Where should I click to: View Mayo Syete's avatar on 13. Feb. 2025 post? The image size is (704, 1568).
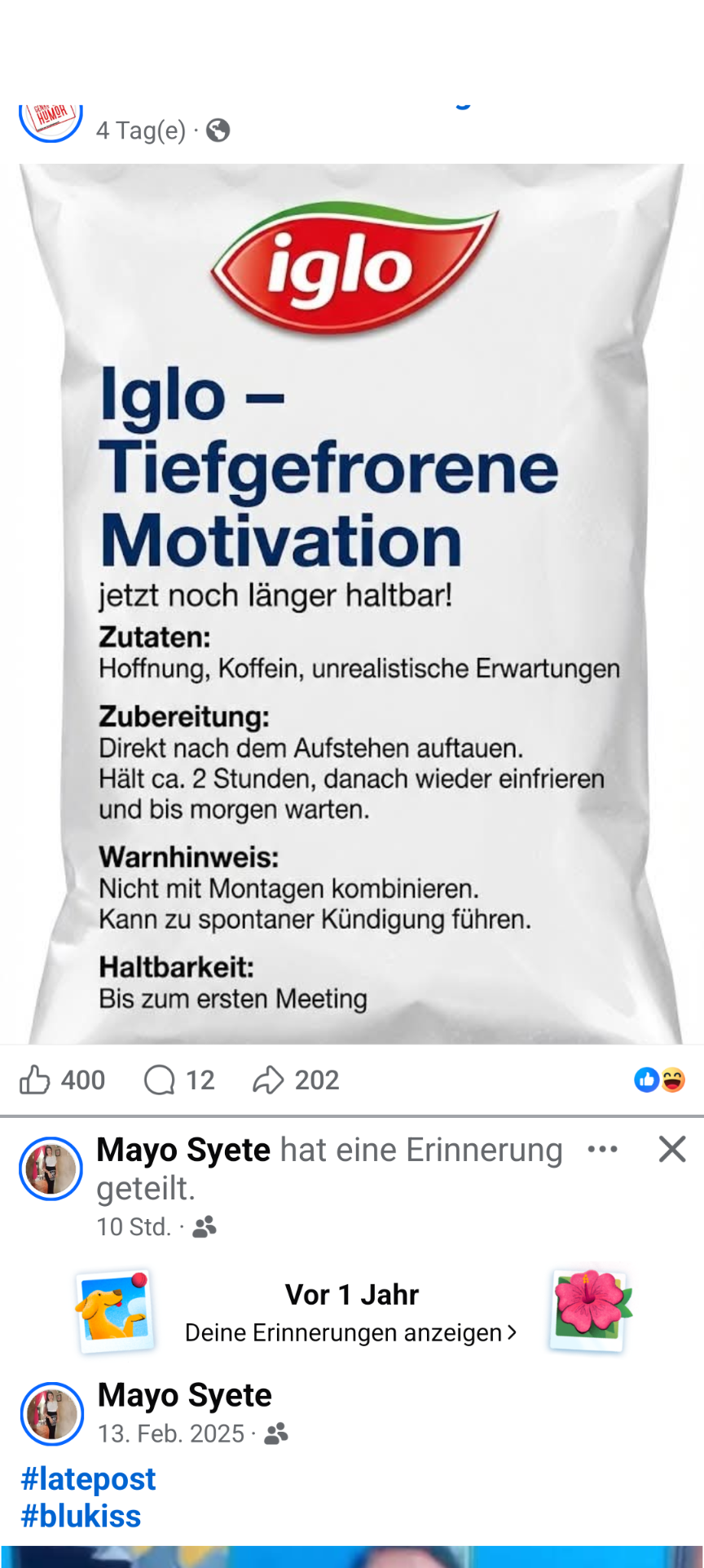[52, 1413]
